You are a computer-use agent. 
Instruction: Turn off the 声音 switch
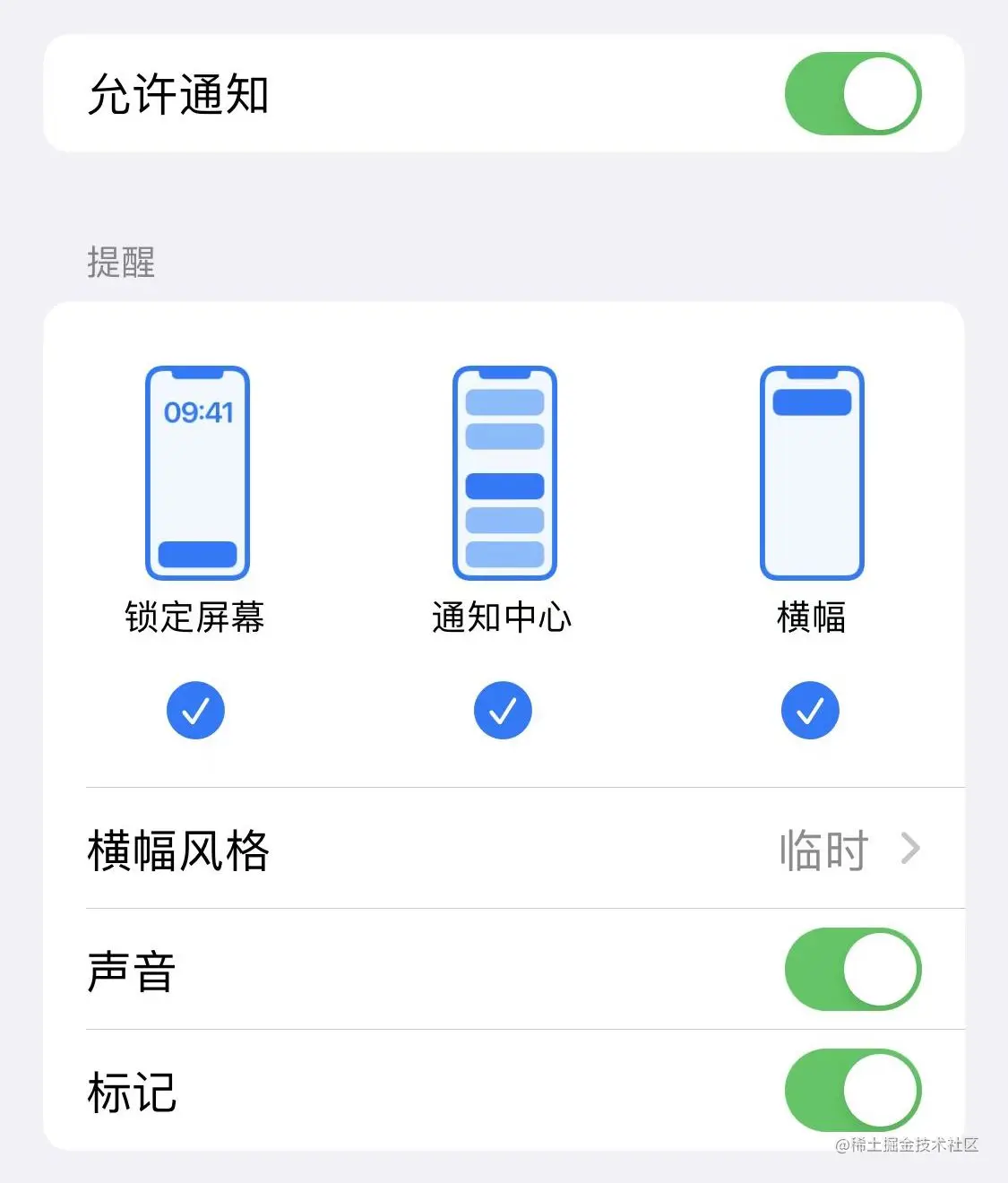pyautogui.click(x=852, y=970)
